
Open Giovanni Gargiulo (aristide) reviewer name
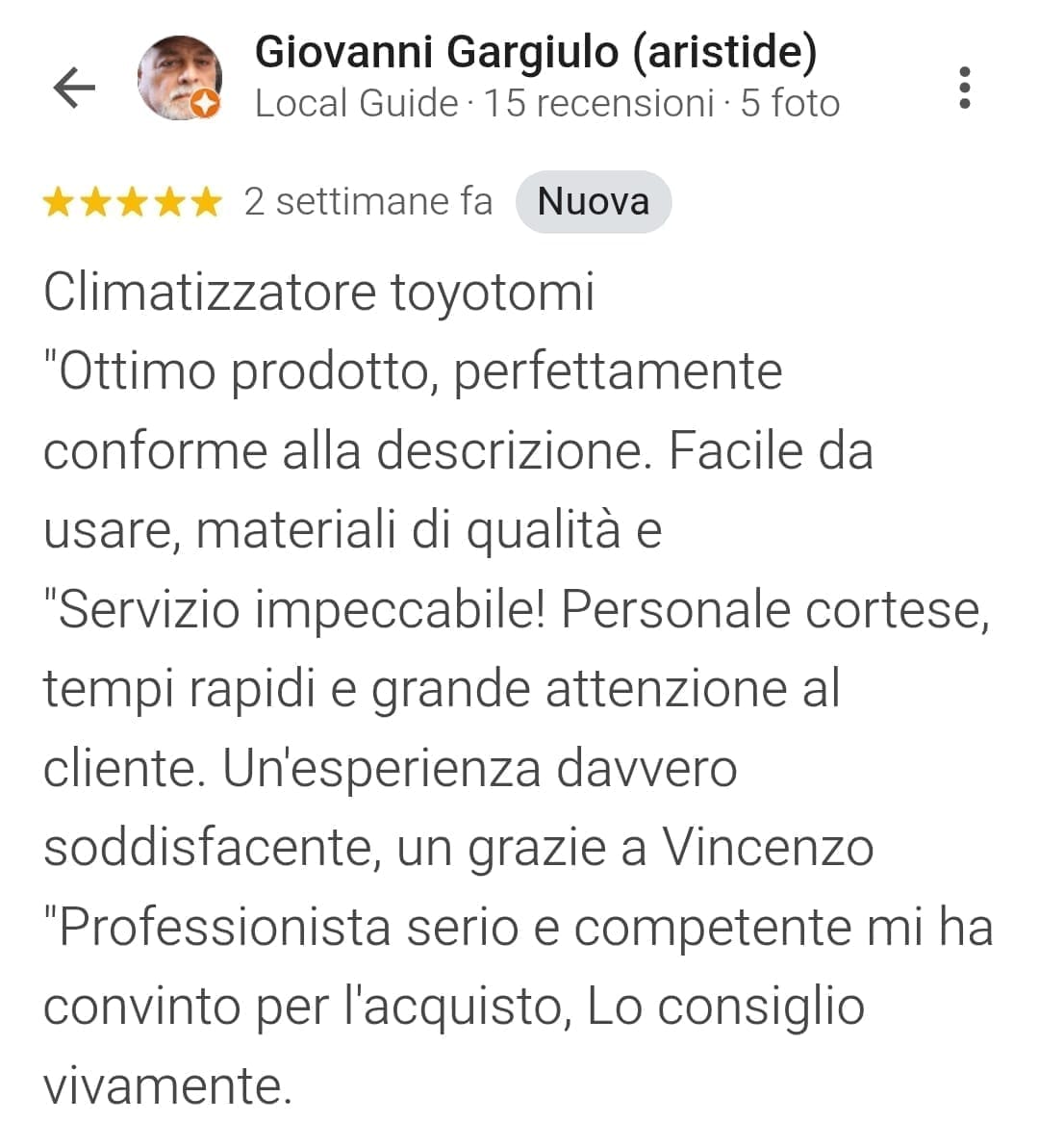[536, 52]
